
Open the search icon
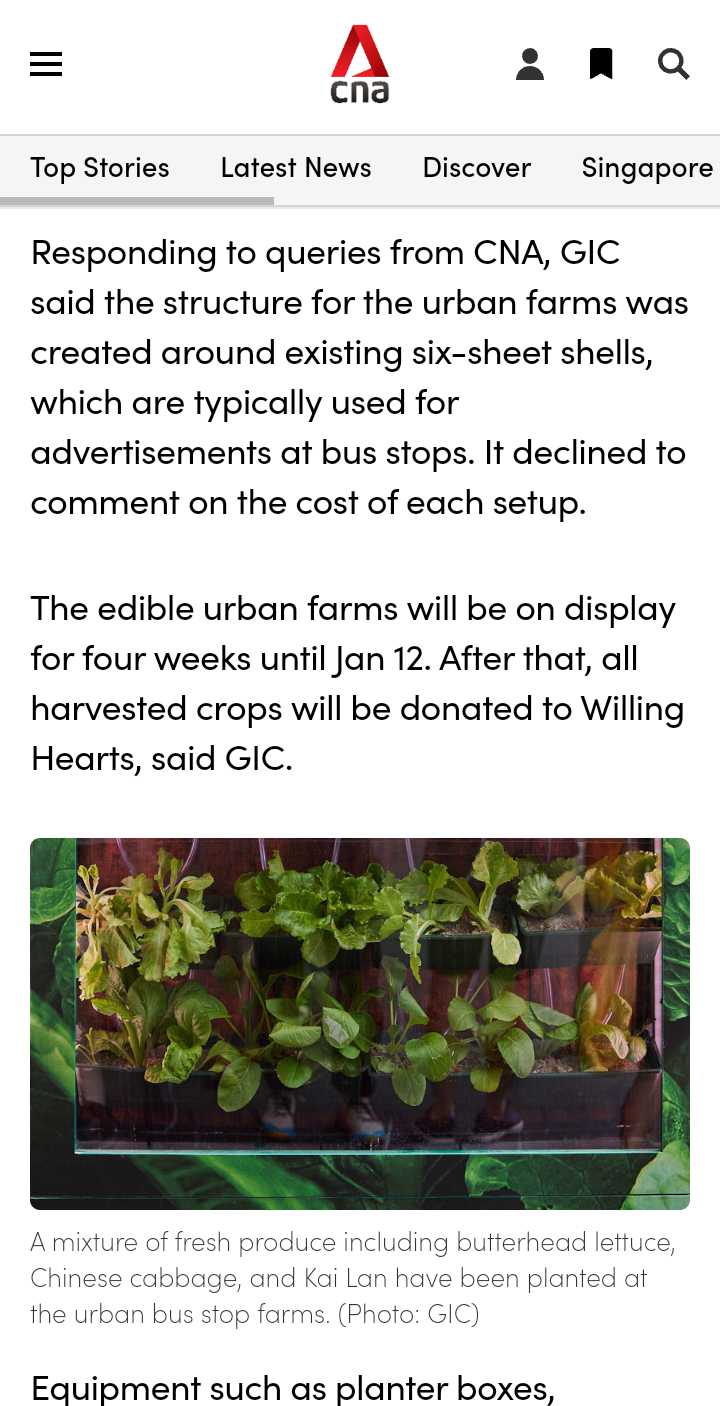[x=674, y=65]
